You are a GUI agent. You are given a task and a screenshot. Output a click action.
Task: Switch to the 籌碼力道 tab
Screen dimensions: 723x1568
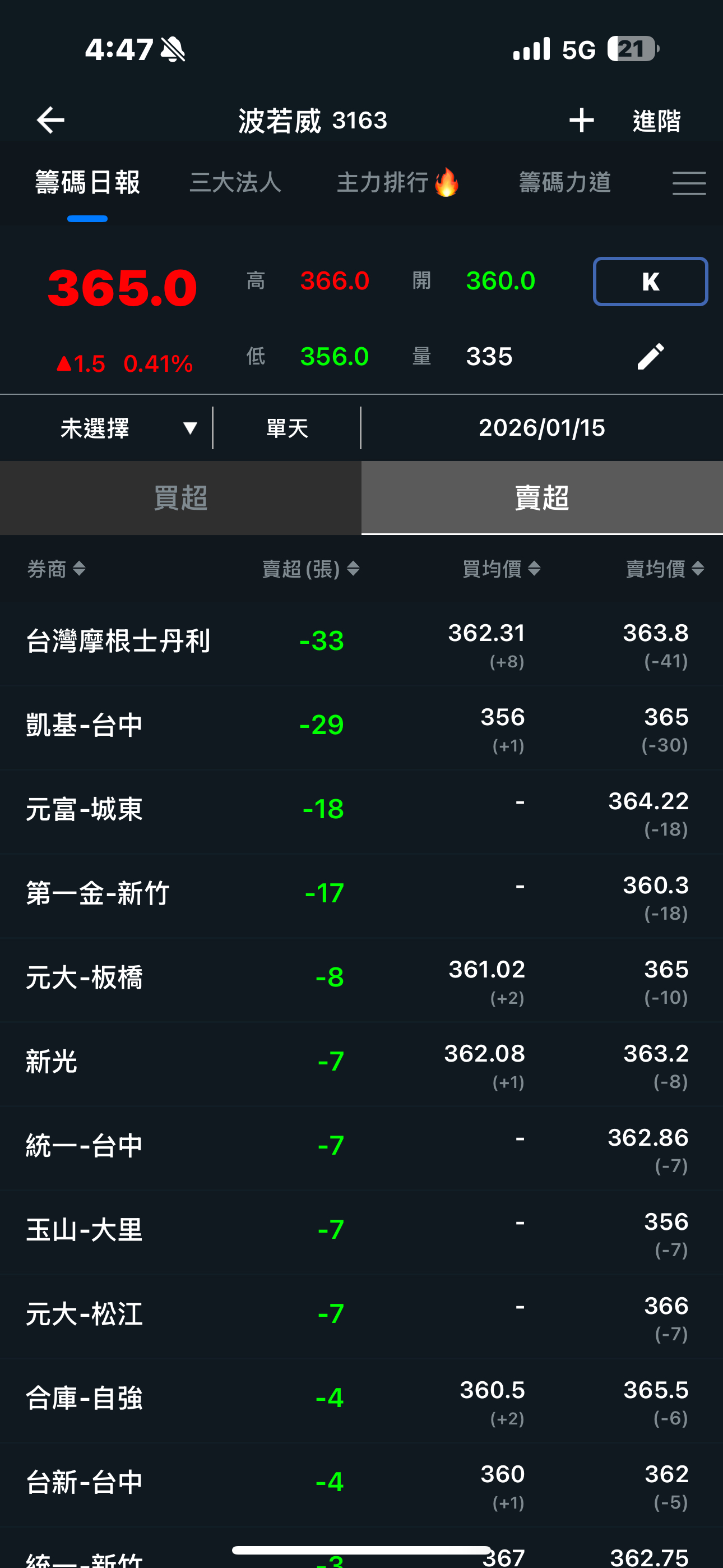pyautogui.click(x=564, y=182)
